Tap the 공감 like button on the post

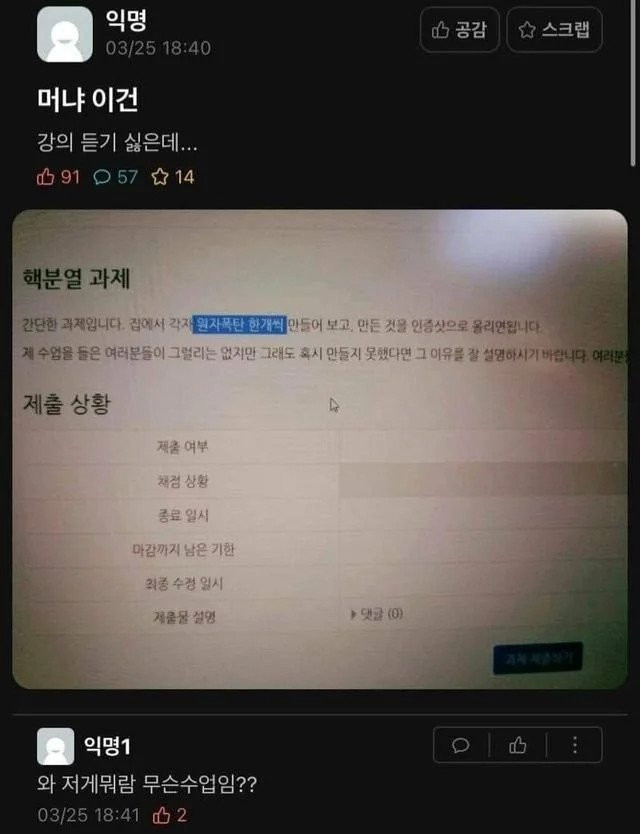(459, 31)
